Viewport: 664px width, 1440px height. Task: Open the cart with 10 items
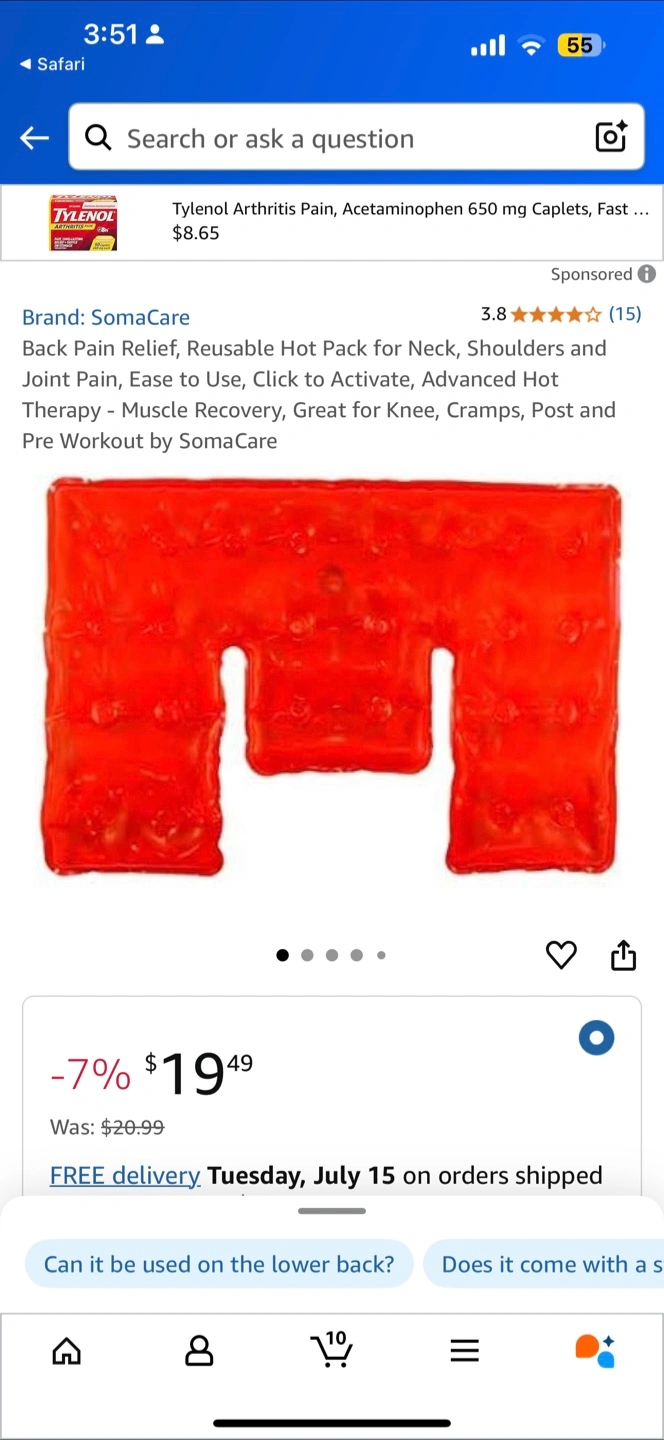tap(331, 1349)
